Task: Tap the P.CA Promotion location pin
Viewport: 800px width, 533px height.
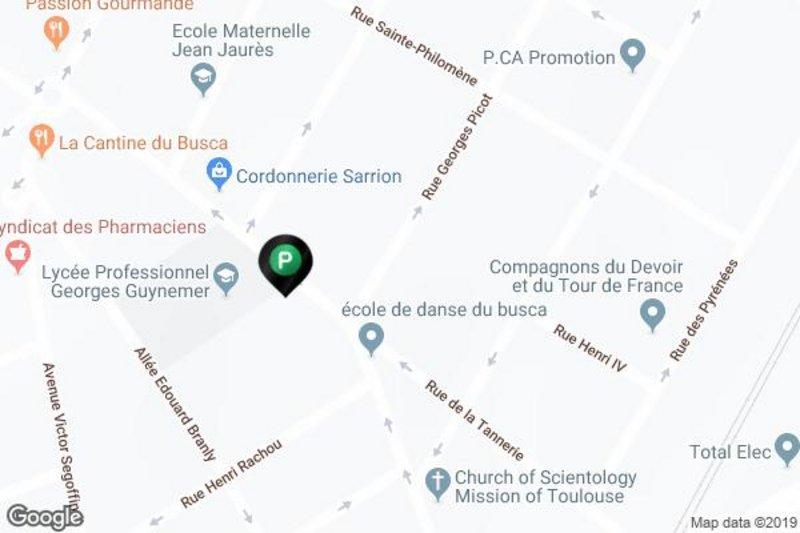Action: coord(632,54)
